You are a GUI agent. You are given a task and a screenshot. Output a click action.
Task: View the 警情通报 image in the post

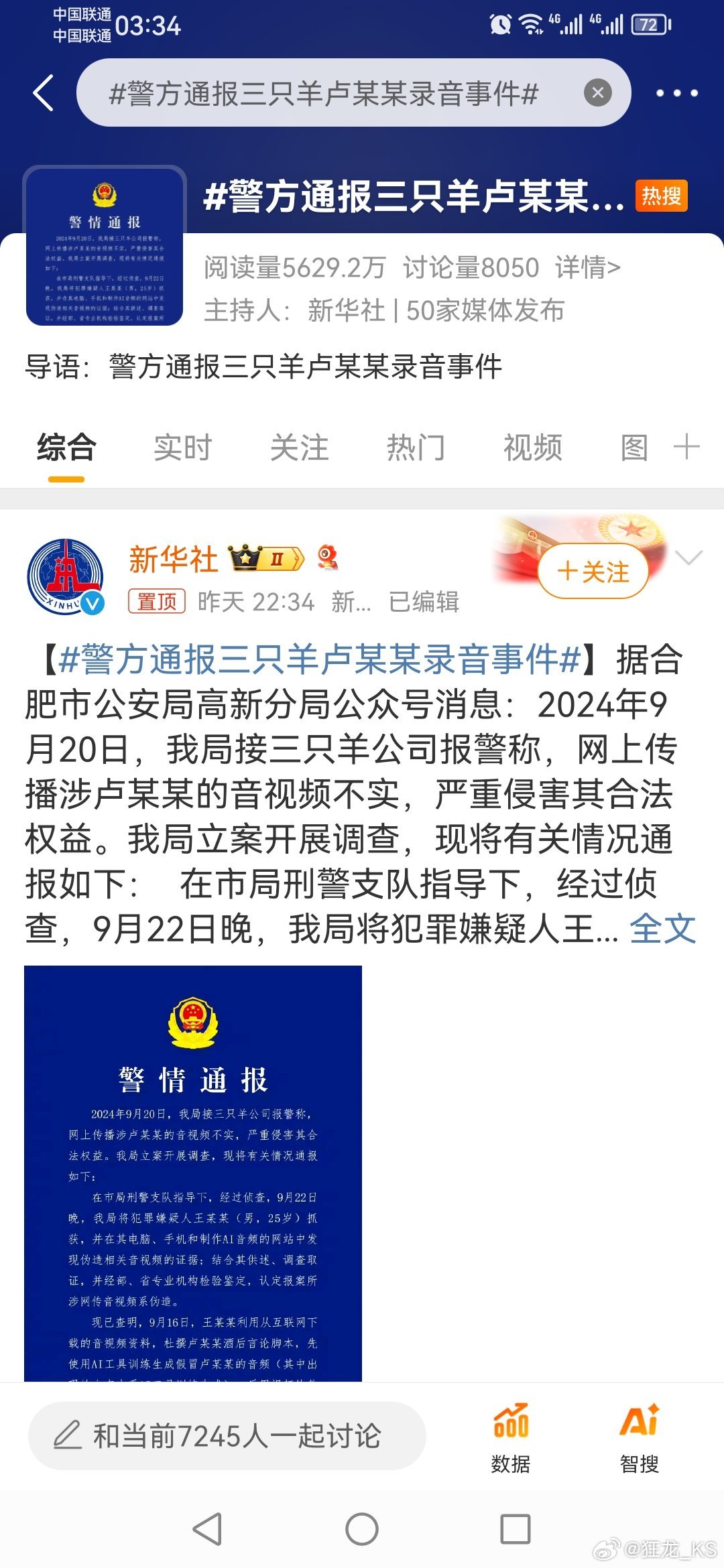click(193, 1173)
